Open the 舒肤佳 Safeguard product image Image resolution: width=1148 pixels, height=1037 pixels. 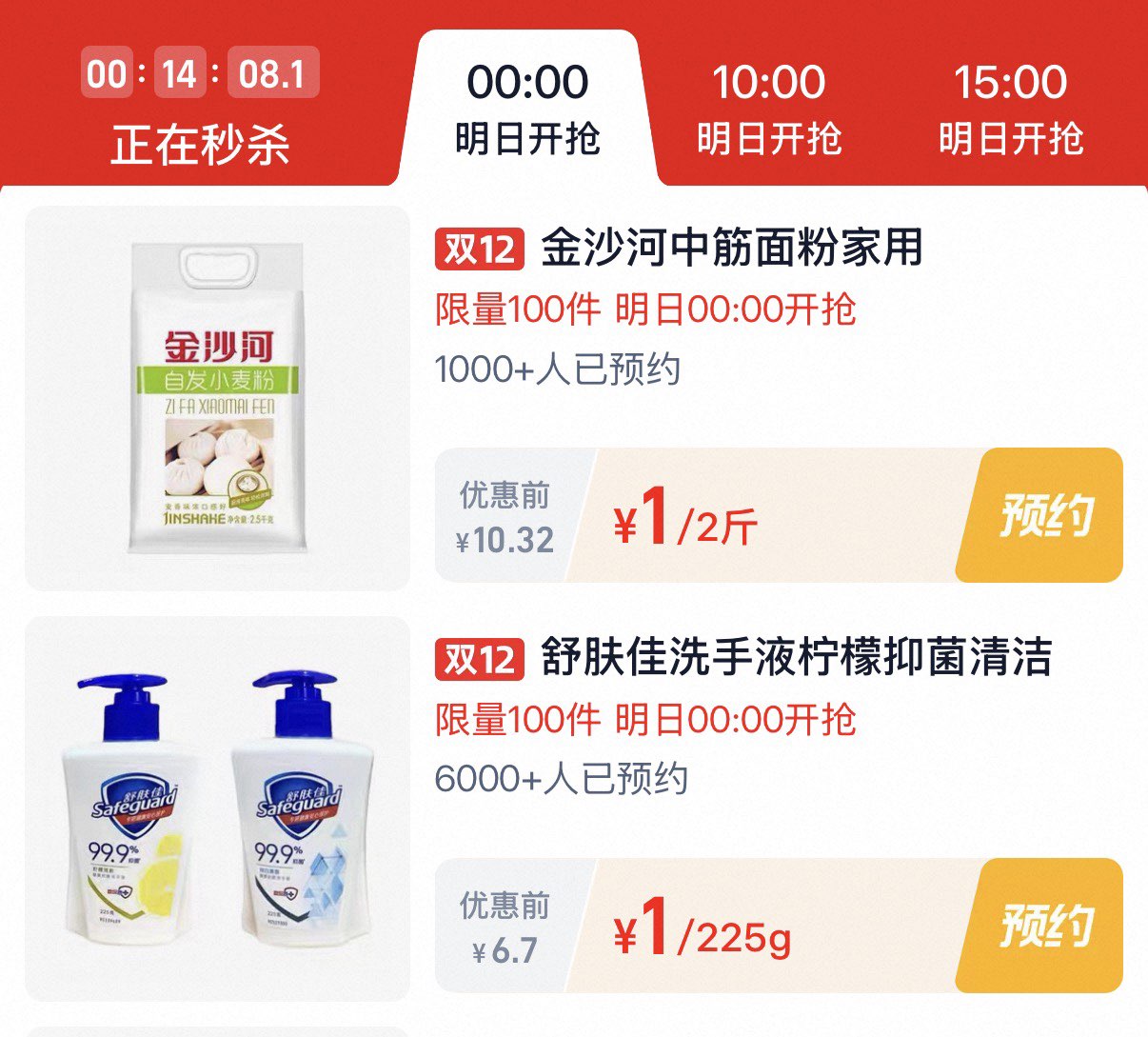[217, 808]
